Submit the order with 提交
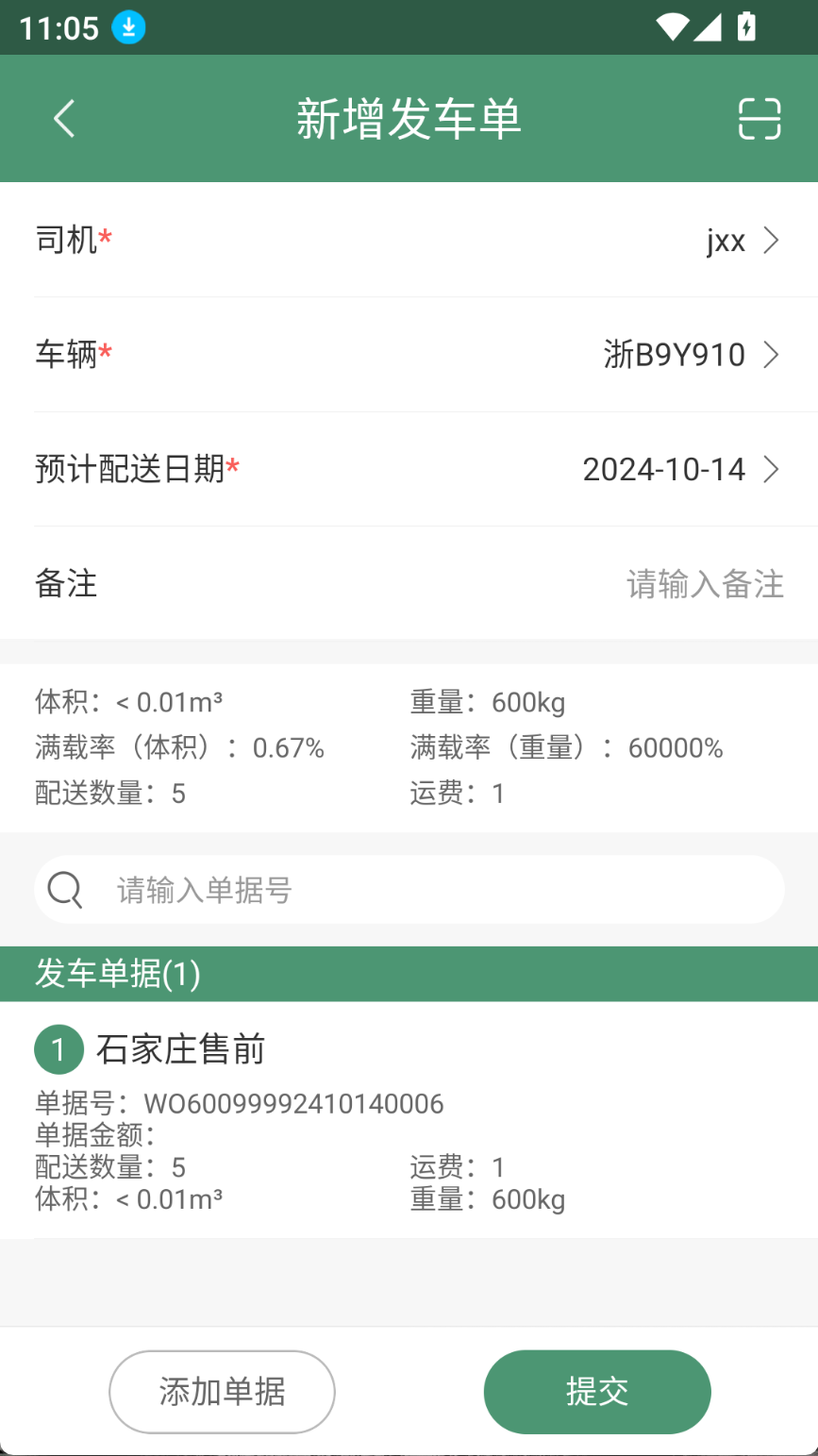The height and width of the screenshot is (1456, 818). point(597,1392)
